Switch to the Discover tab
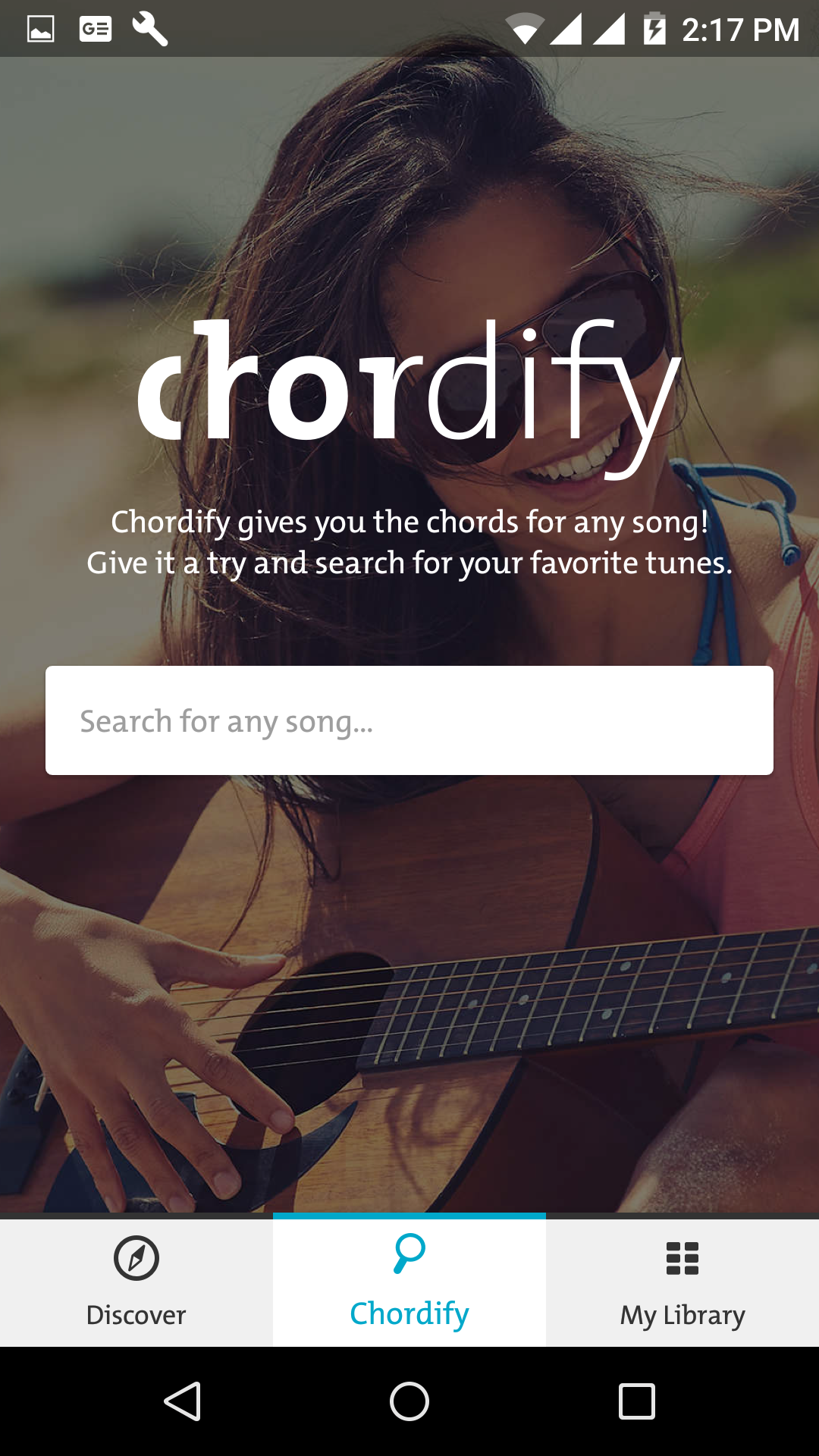Viewport: 819px width, 1456px height. click(136, 1282)
